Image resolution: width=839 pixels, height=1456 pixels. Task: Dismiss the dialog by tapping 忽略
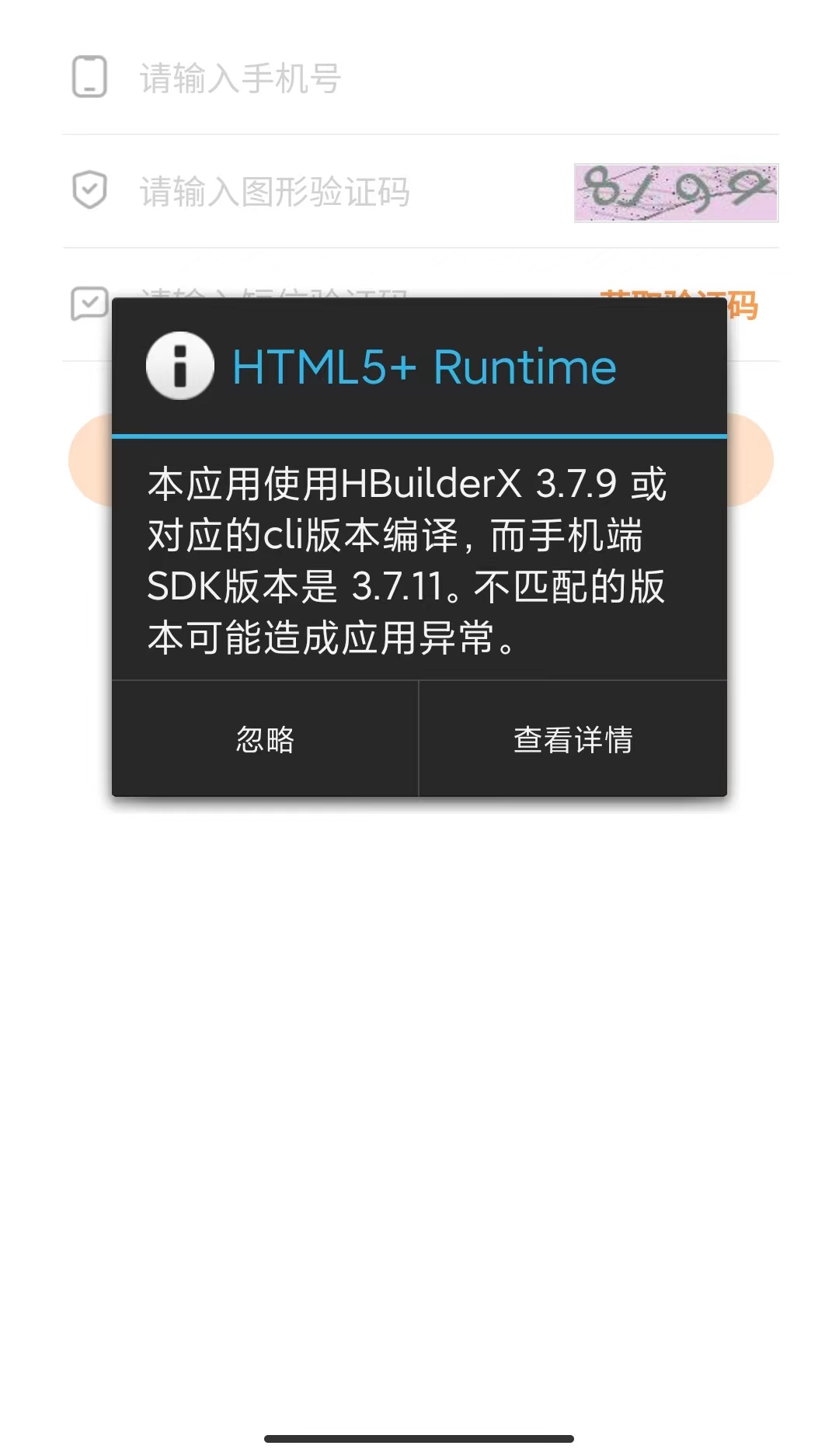point(265,739)
